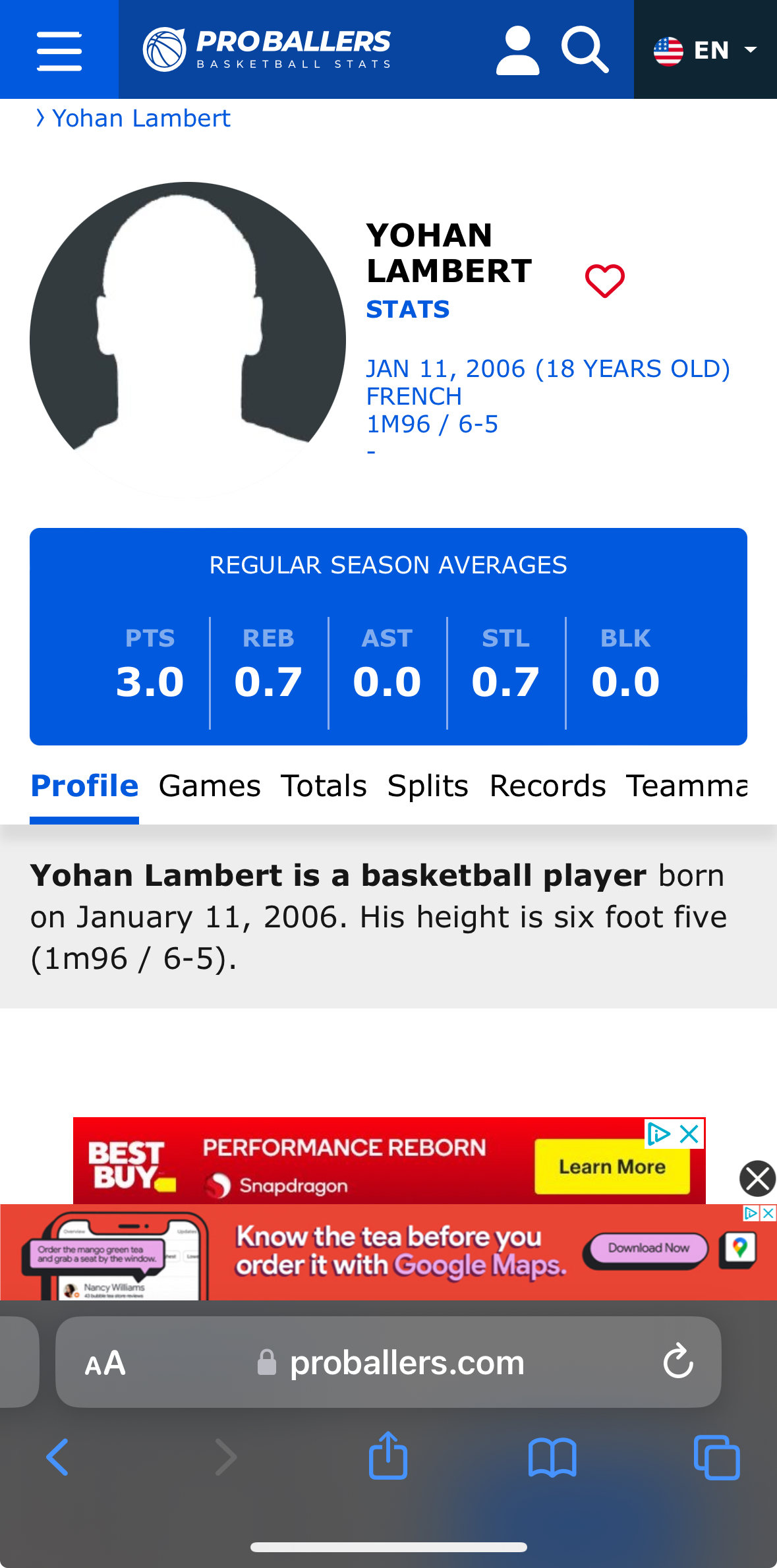777x1568 pixels.
Task: Open the Safari share sheet
Action: click(388, 1457)
